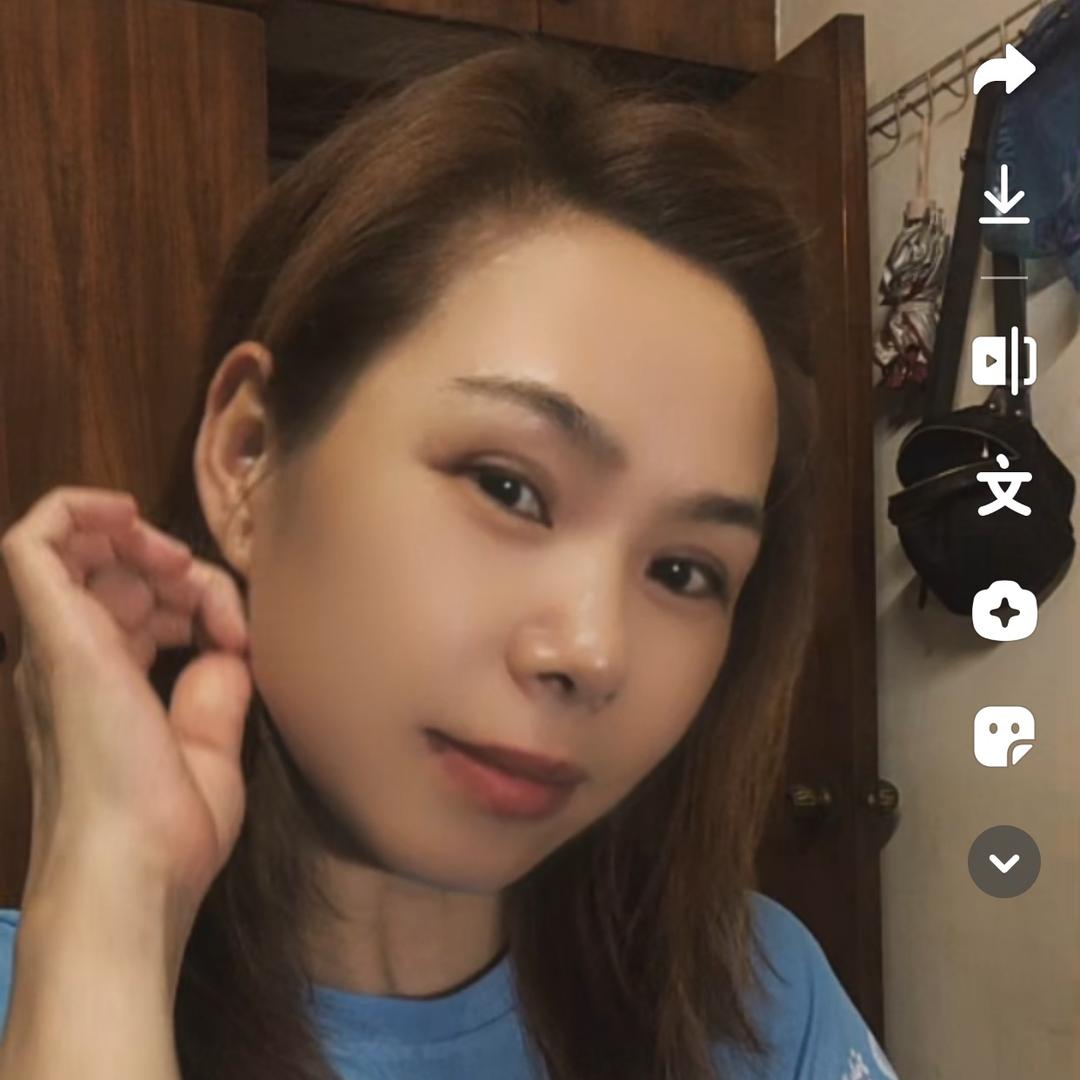The width and height of the screenshot is (1080, 1080).
Task: Open the split-screen video compare icon
Action: pyautogui.click(x=1004, y=361)
